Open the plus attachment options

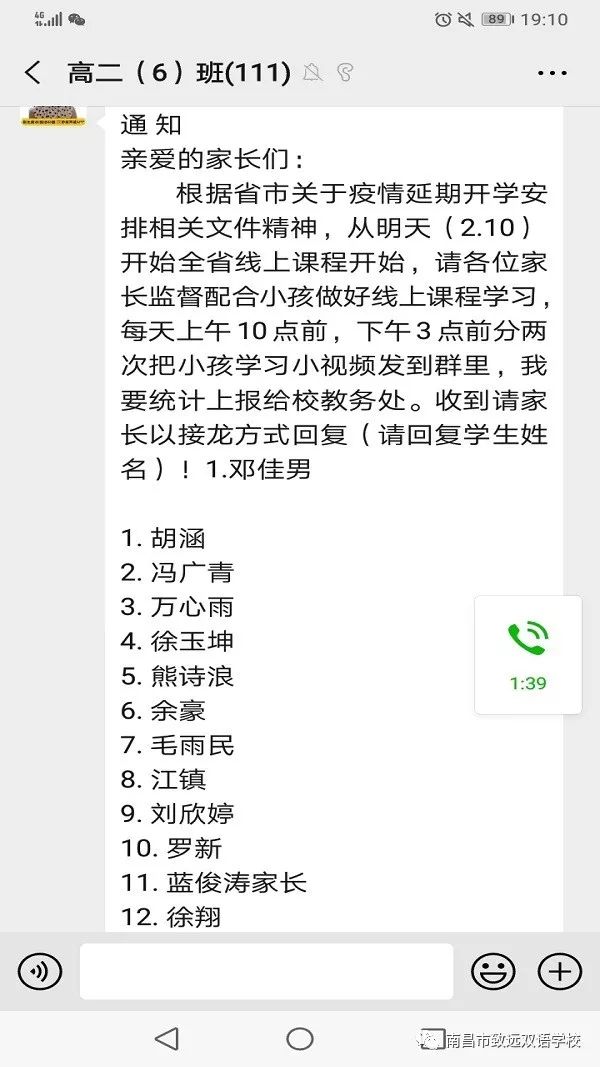click(559, 970)
